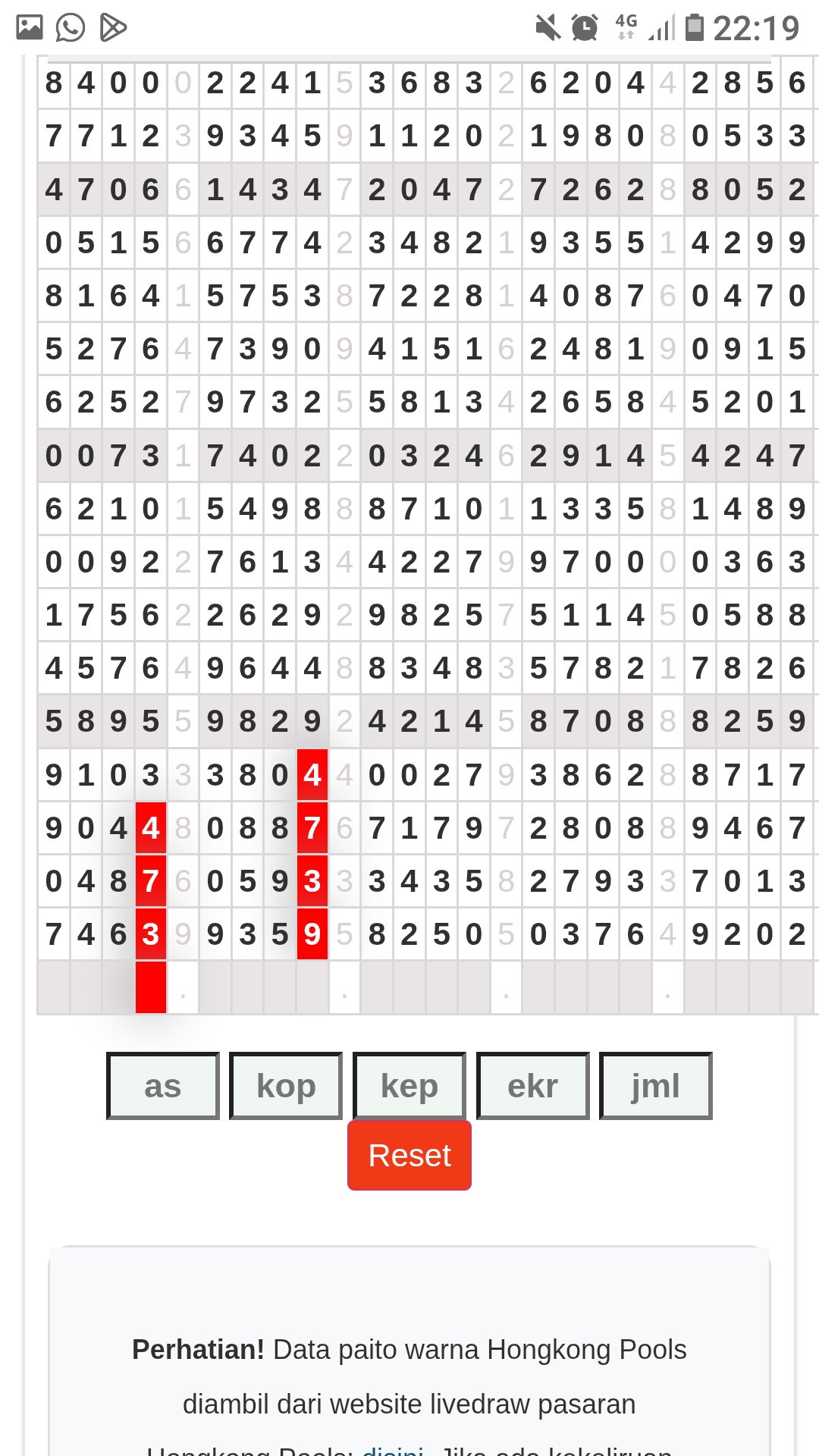Pick the 'ekr' button
Screen dimensions: 819x1456
point(532,1086)
